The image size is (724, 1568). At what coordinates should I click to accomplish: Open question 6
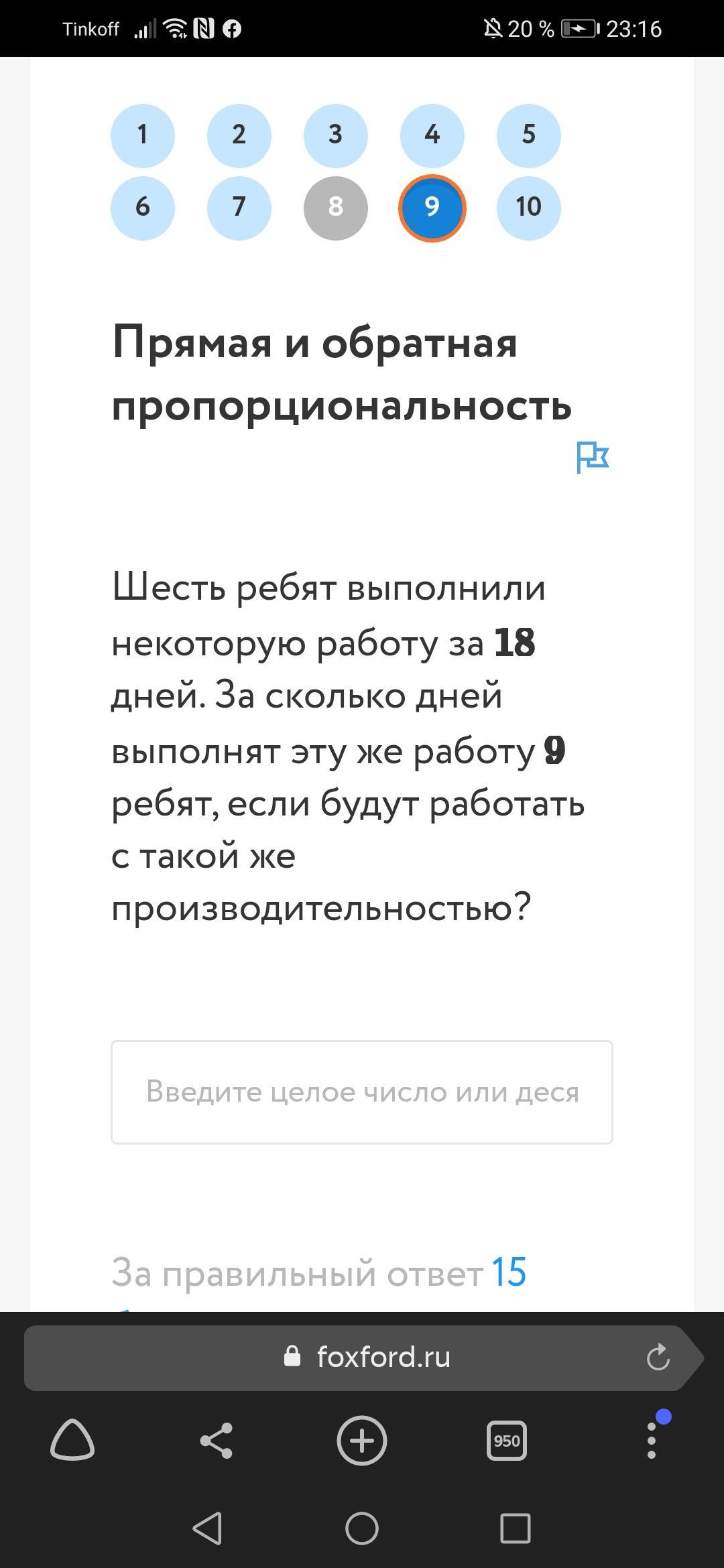coord(143,208)
